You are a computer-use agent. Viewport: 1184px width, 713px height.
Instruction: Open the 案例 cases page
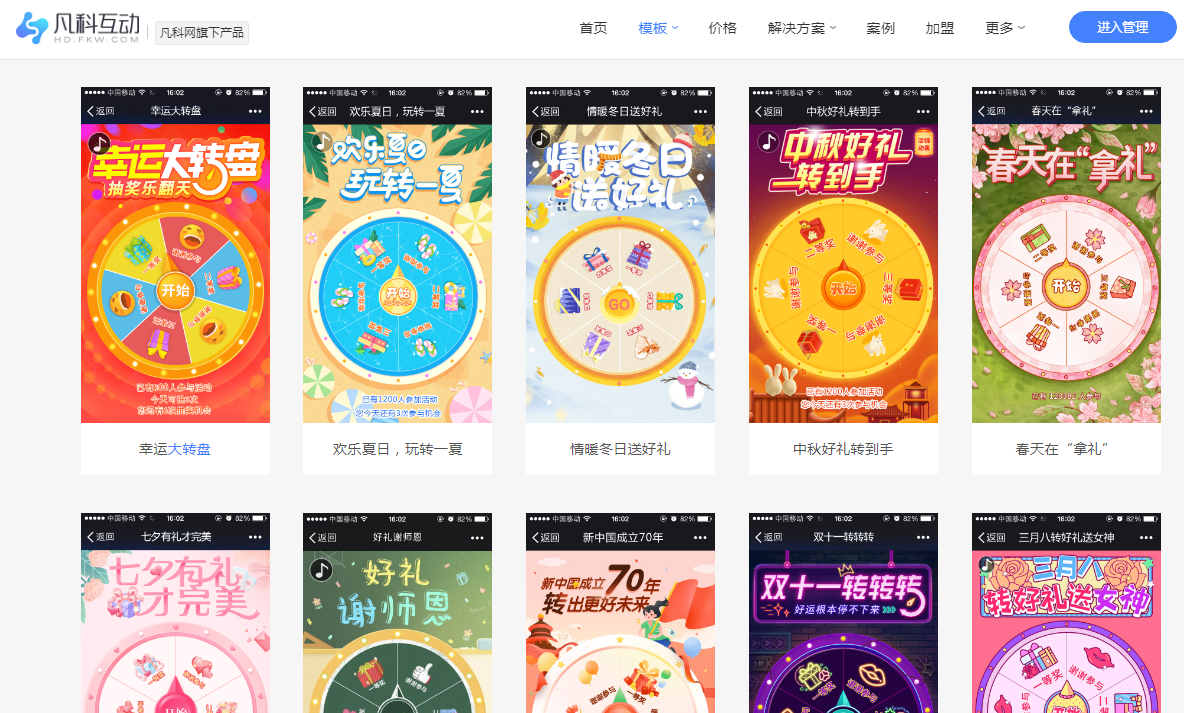click(880, 28)
